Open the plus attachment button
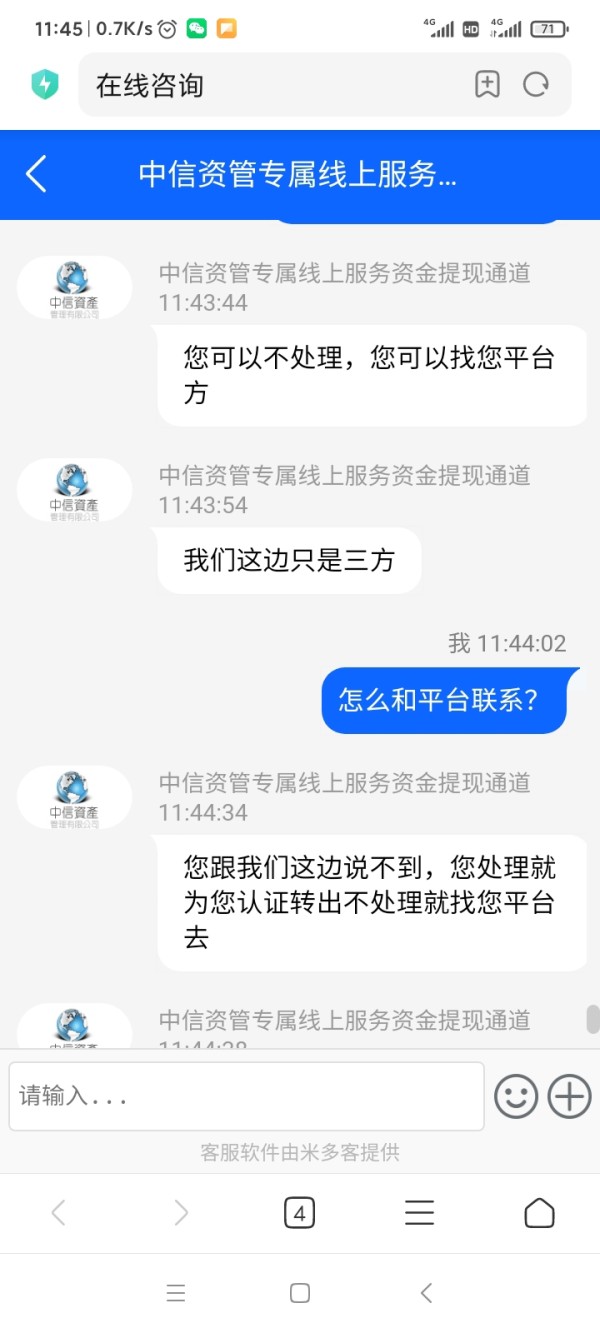 click(x=570, y=1096)
